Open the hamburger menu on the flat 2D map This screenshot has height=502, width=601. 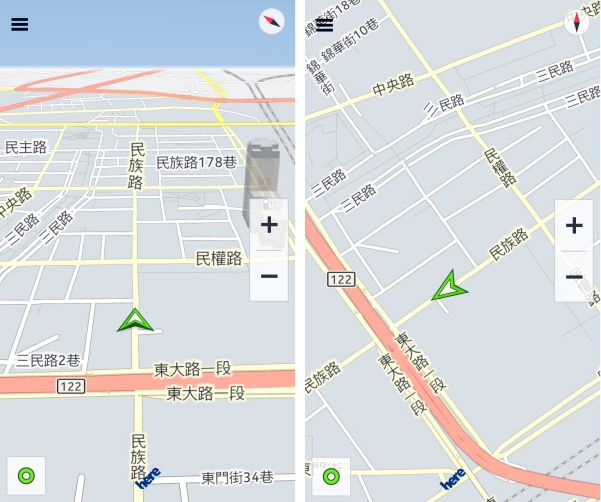pos(325,25)
